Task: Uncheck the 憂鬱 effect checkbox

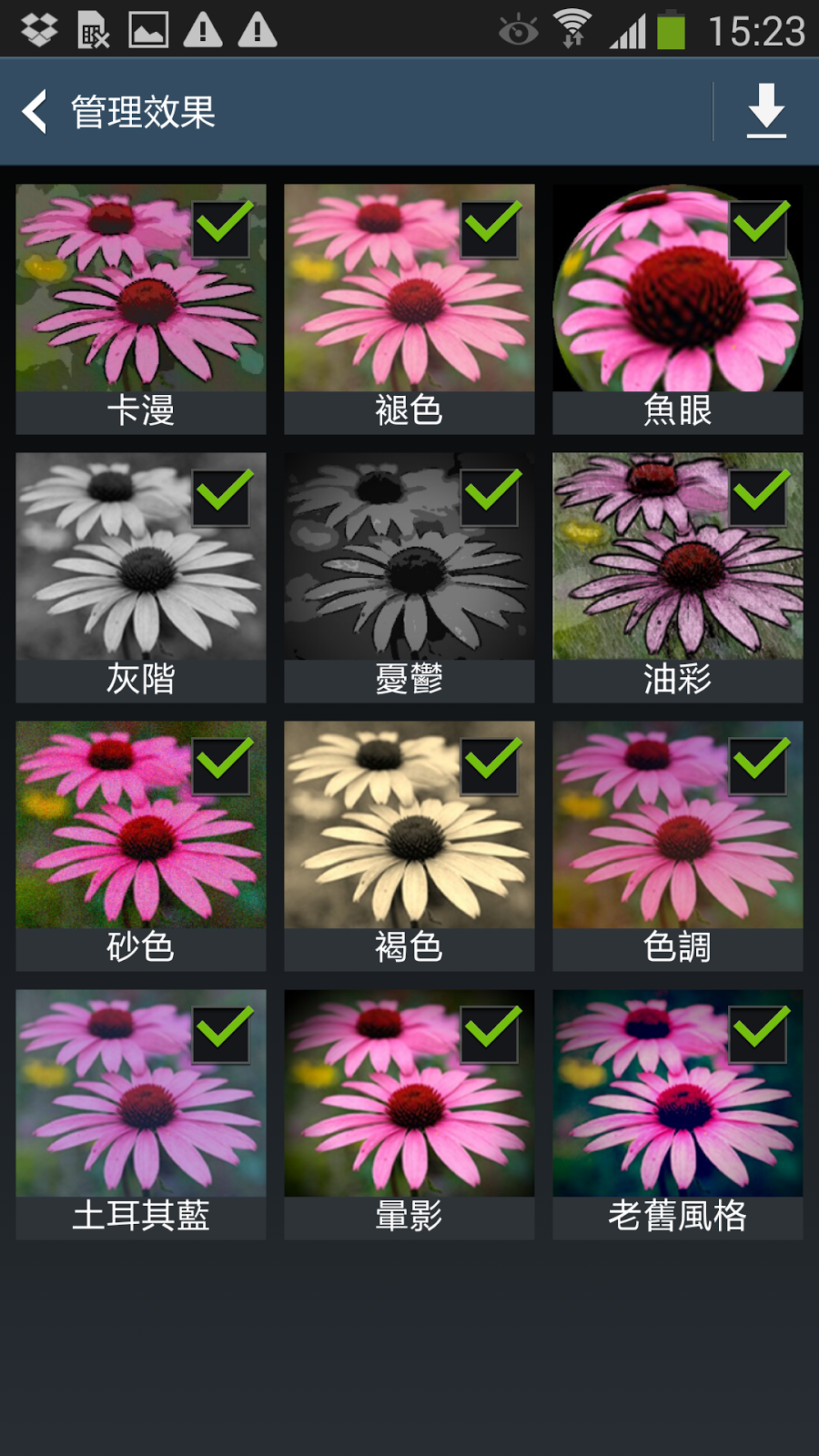Action: pos(490,497)
